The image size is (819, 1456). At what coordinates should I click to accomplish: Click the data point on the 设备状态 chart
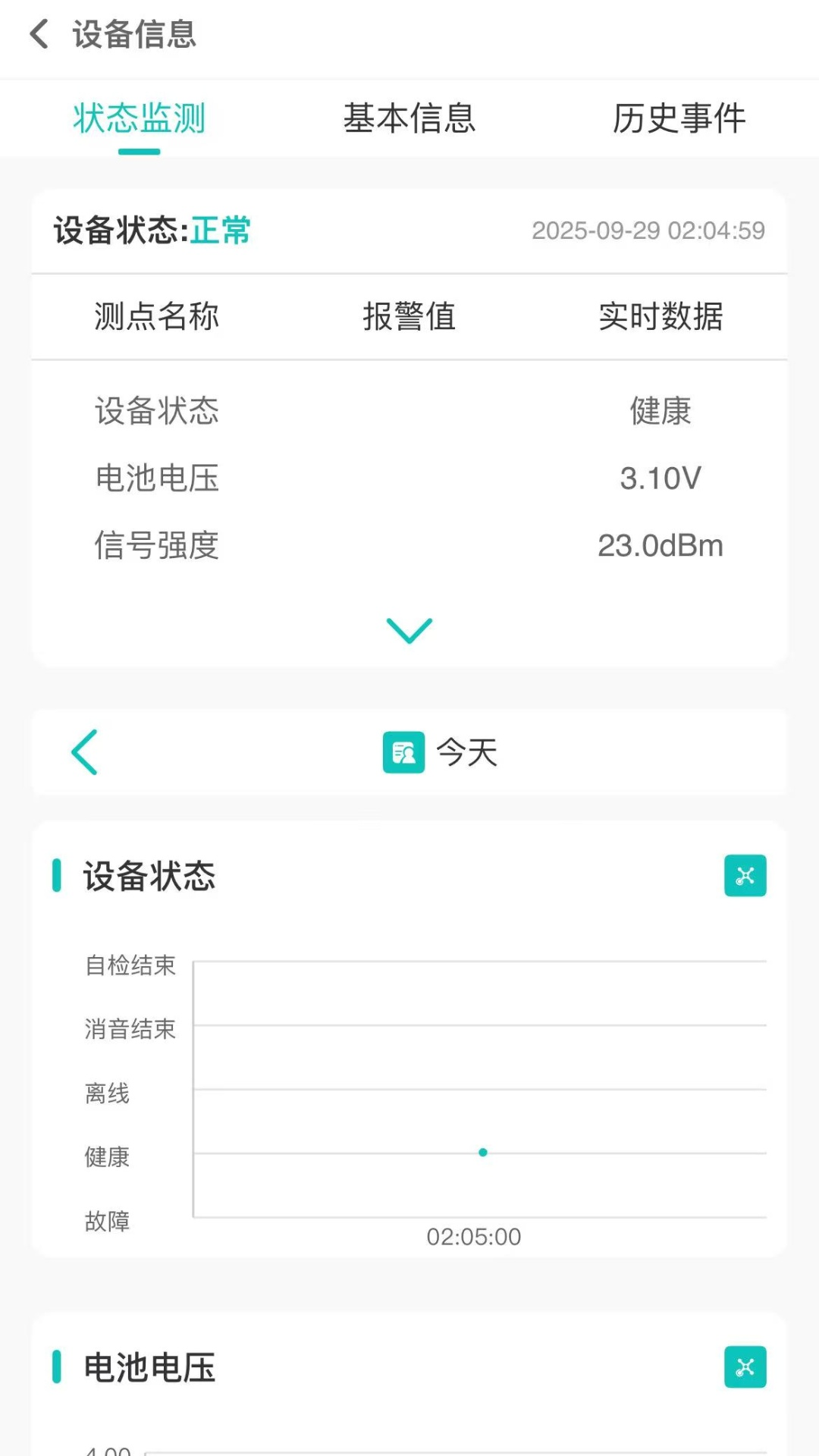483,1152
